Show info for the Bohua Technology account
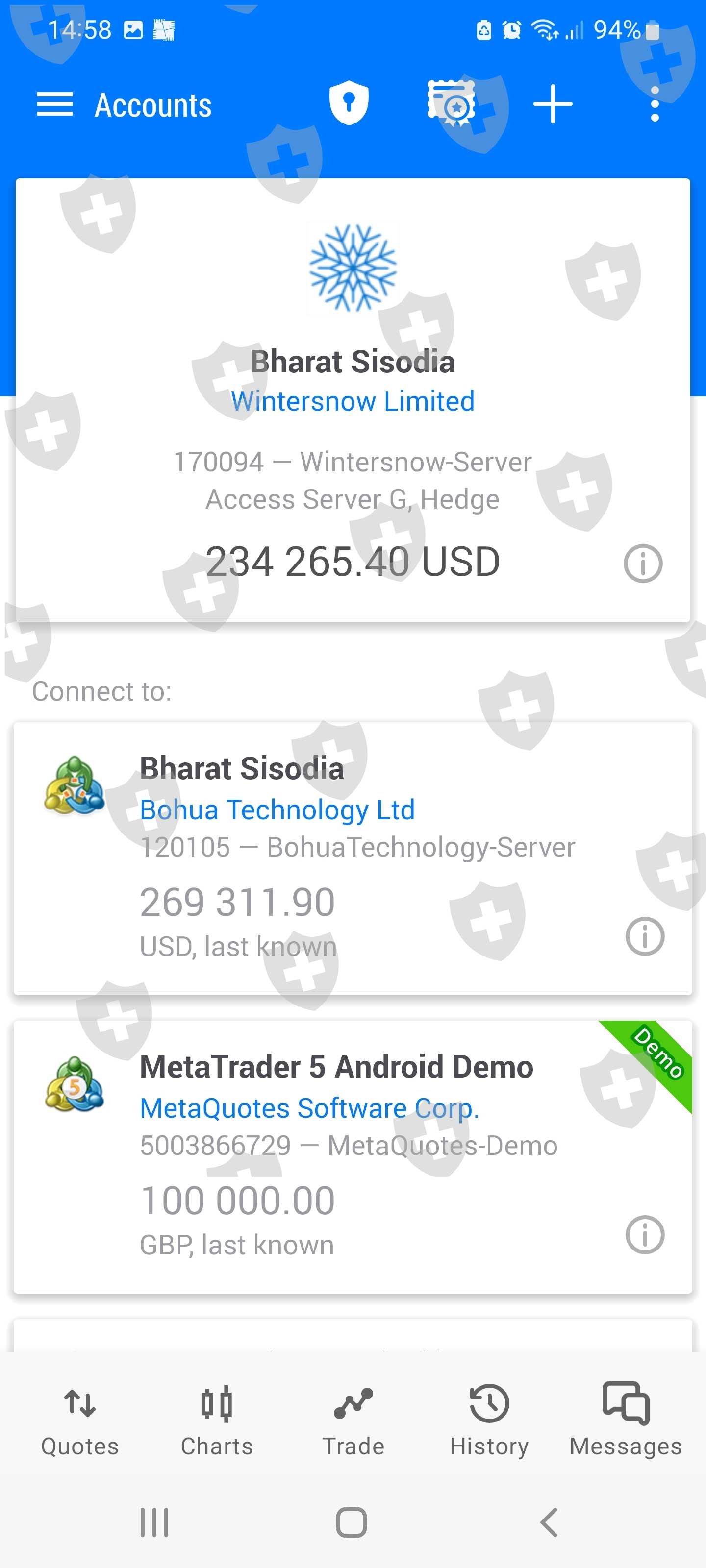Viewport: 706px width, 1568px height. [645, 936]
